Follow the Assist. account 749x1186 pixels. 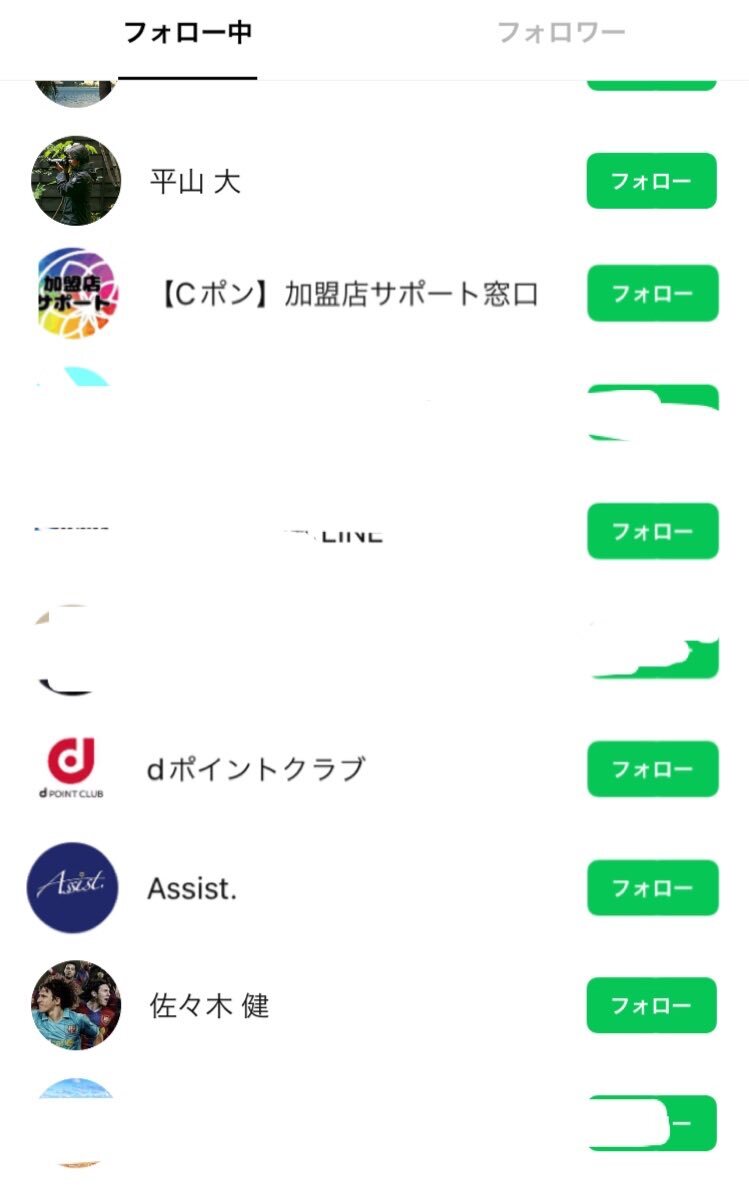tap(652, 888)
